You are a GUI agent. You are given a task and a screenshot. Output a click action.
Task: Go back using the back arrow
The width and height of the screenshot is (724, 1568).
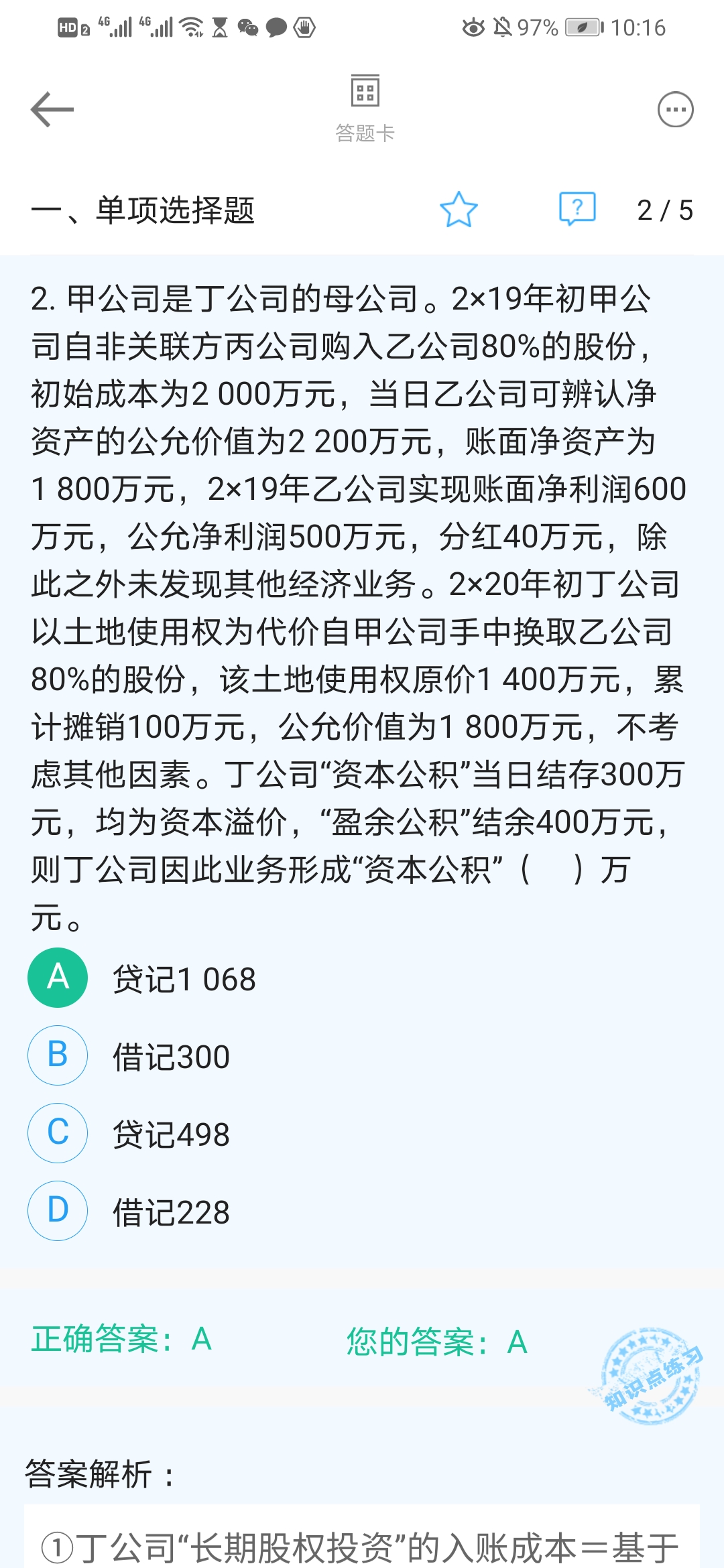[x=52, y=109]
